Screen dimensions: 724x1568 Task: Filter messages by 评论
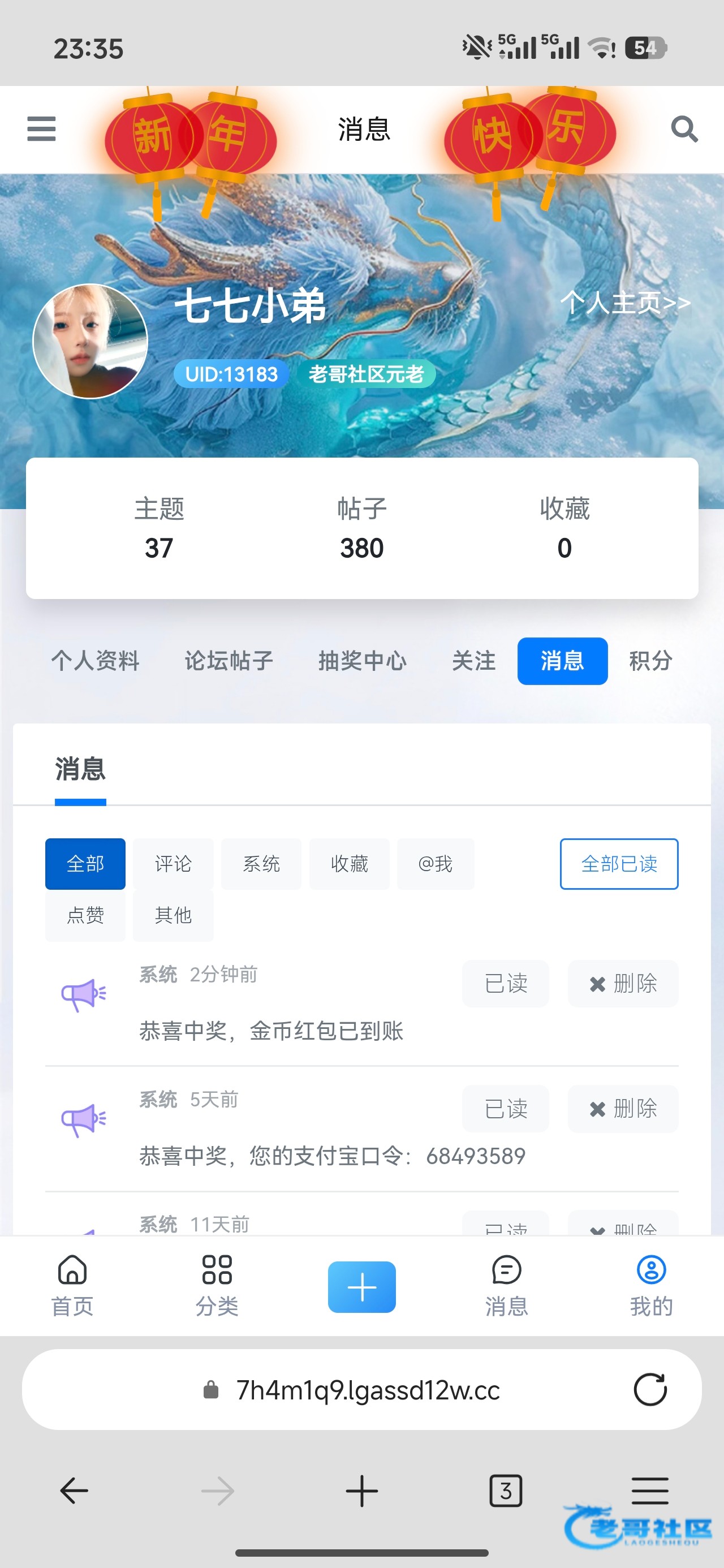tap(173, 864)
